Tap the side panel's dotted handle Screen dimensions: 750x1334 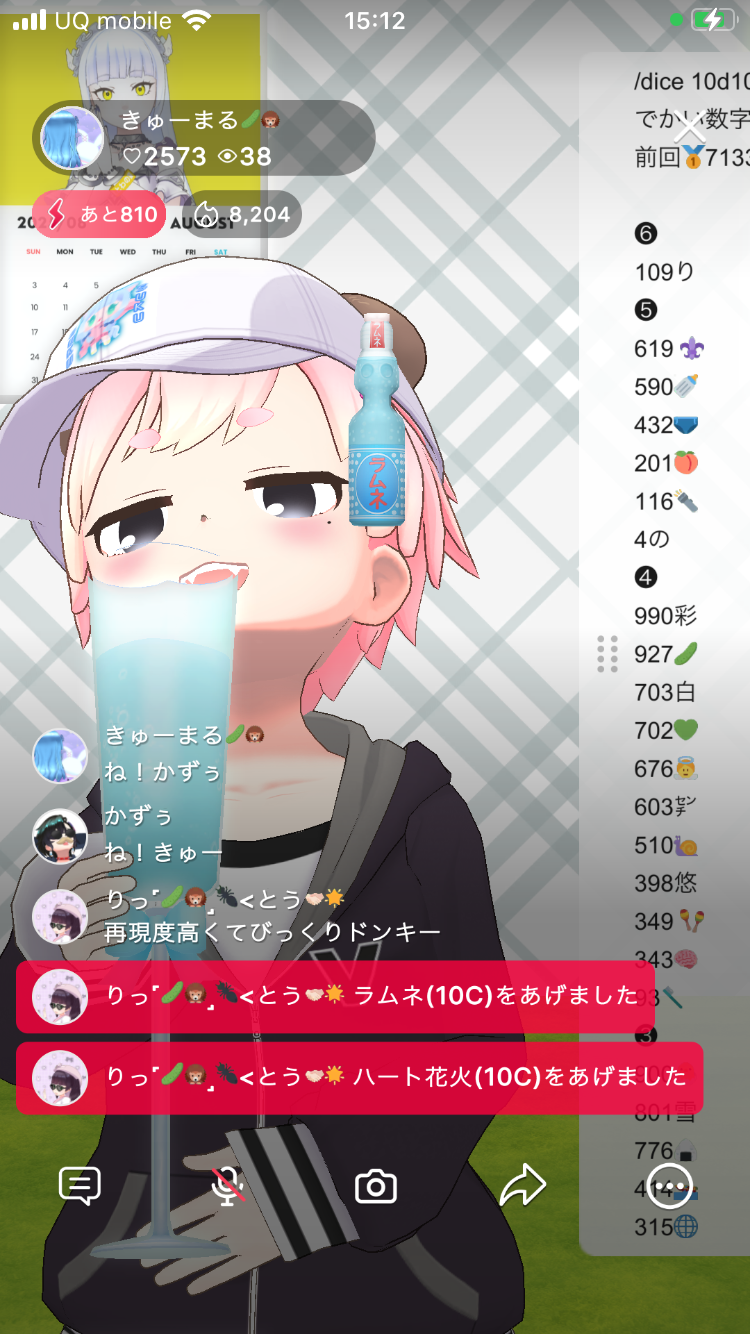coord(607,654)
